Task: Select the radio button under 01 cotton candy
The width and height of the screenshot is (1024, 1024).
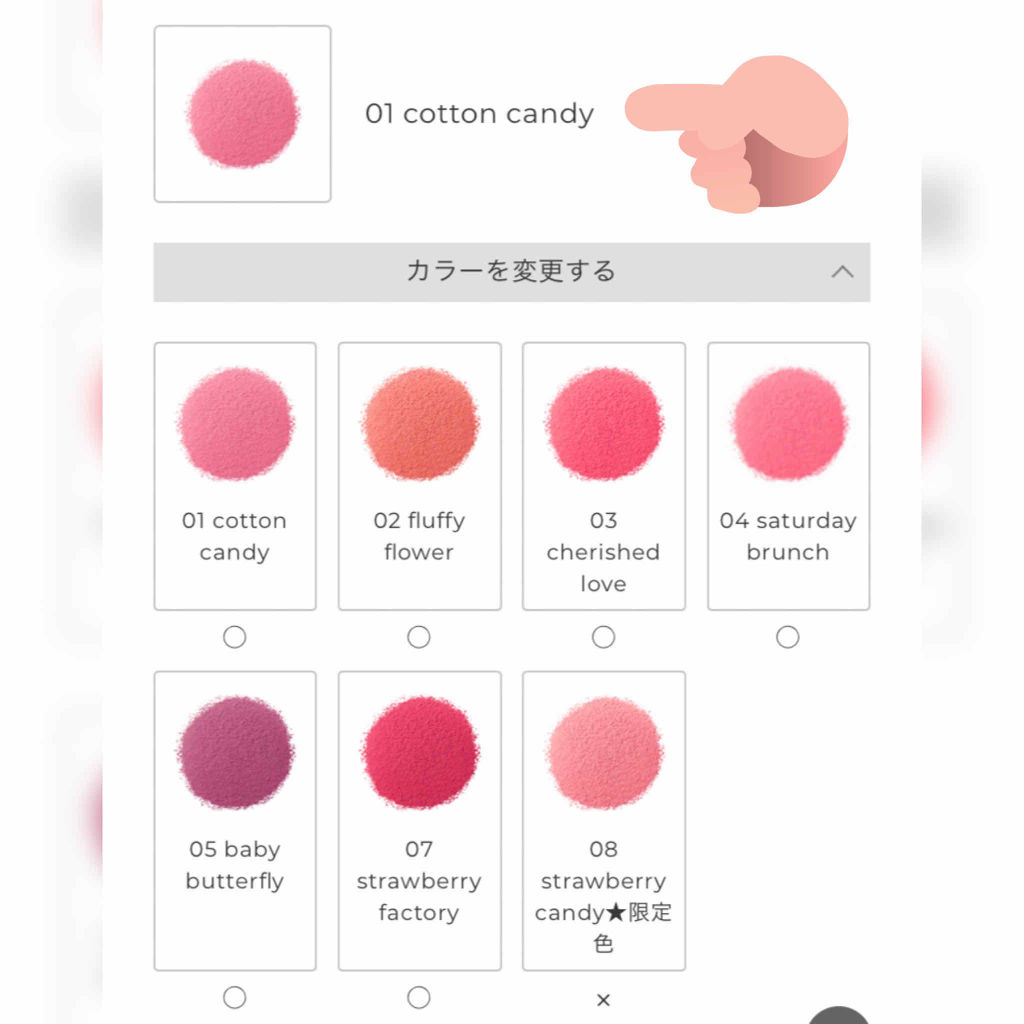Action: (x=234, y=637)
